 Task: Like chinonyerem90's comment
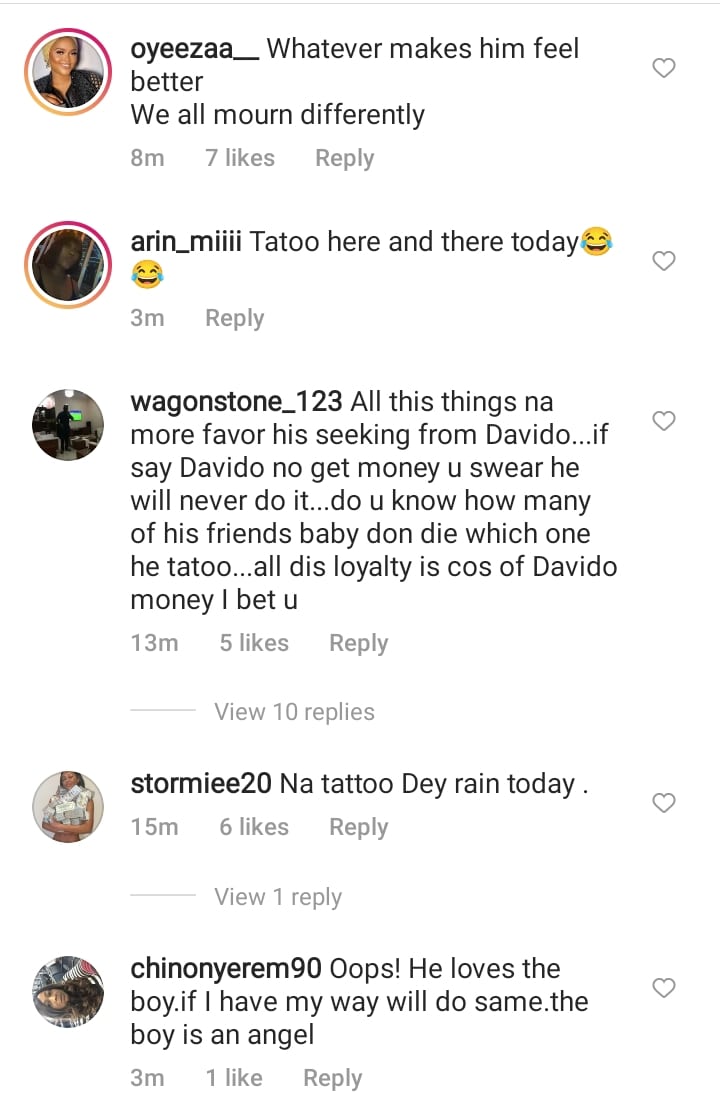[664, 988]
